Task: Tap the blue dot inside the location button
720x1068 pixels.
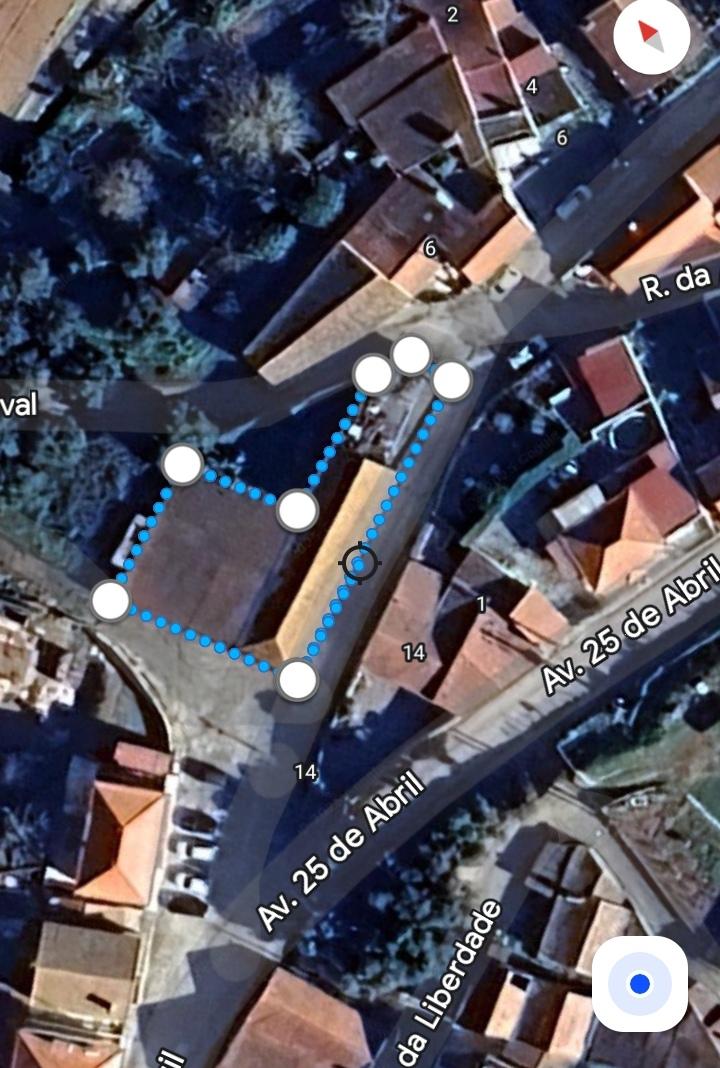Action: [x=639, y=984]
